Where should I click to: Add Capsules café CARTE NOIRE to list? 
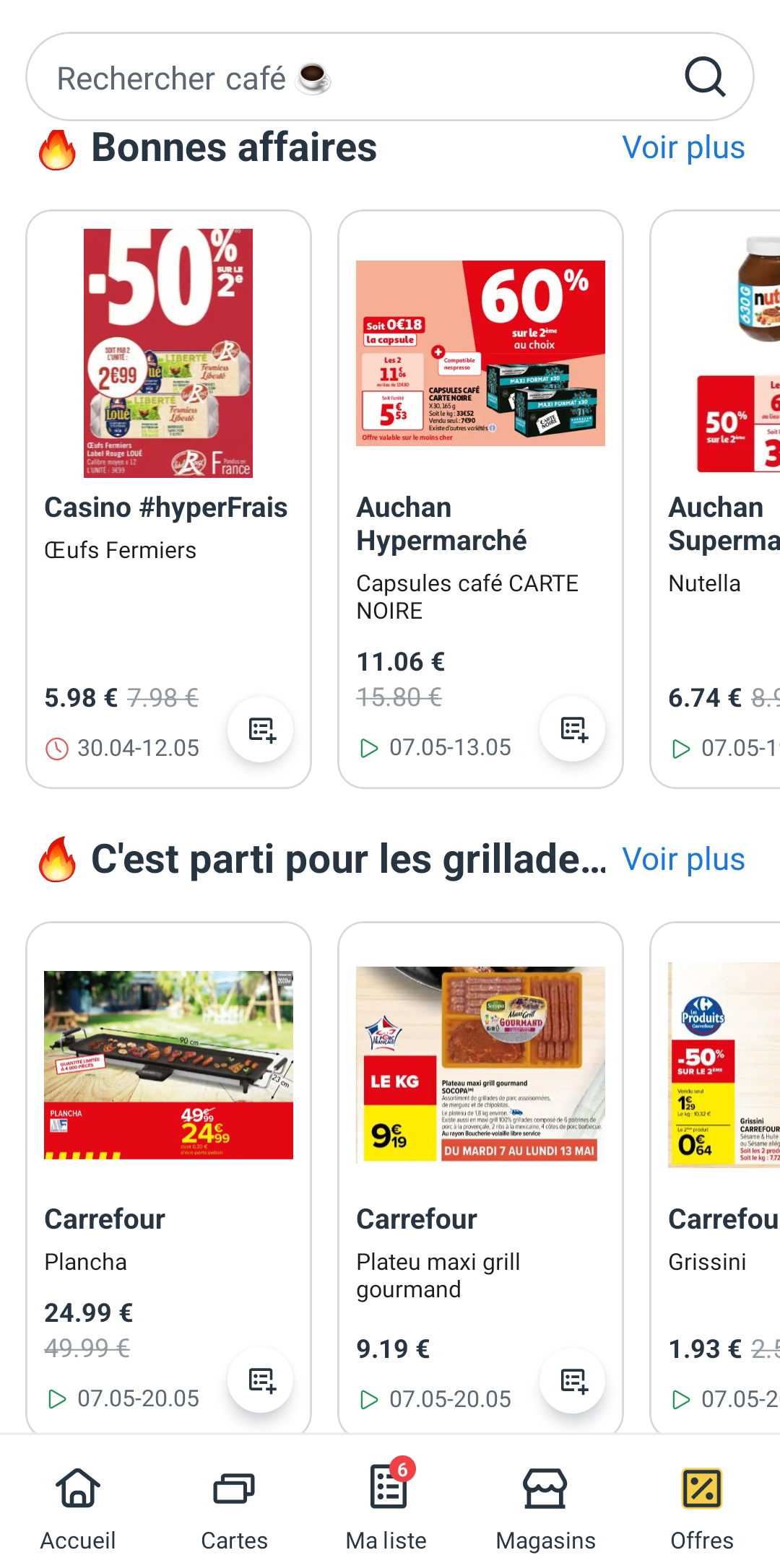573,730
